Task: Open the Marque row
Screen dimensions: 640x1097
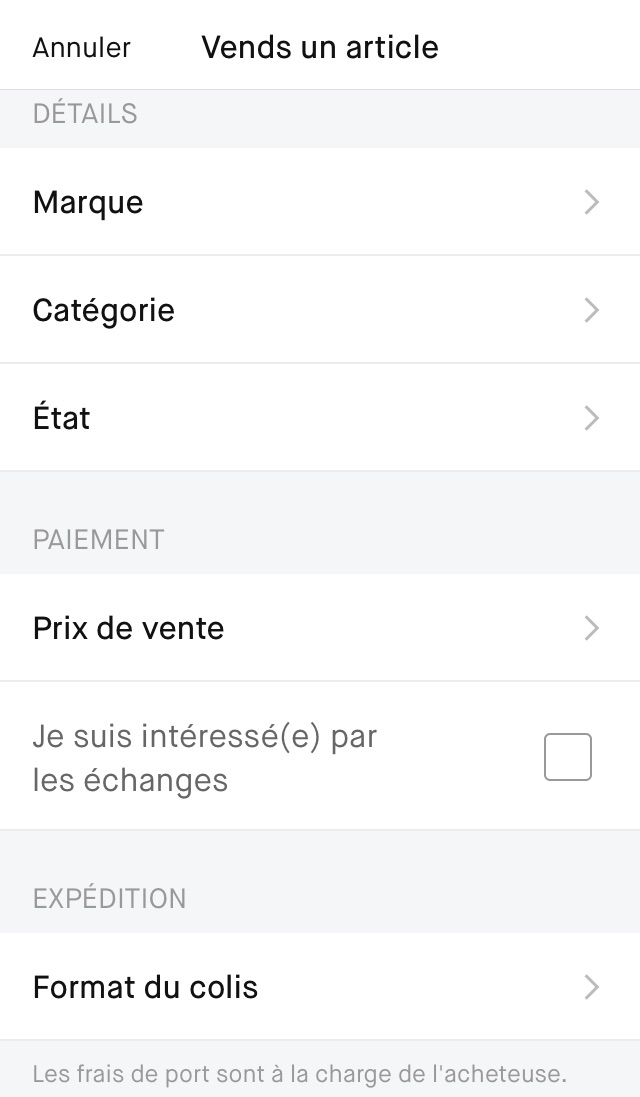Action: [x=318, y=203]
